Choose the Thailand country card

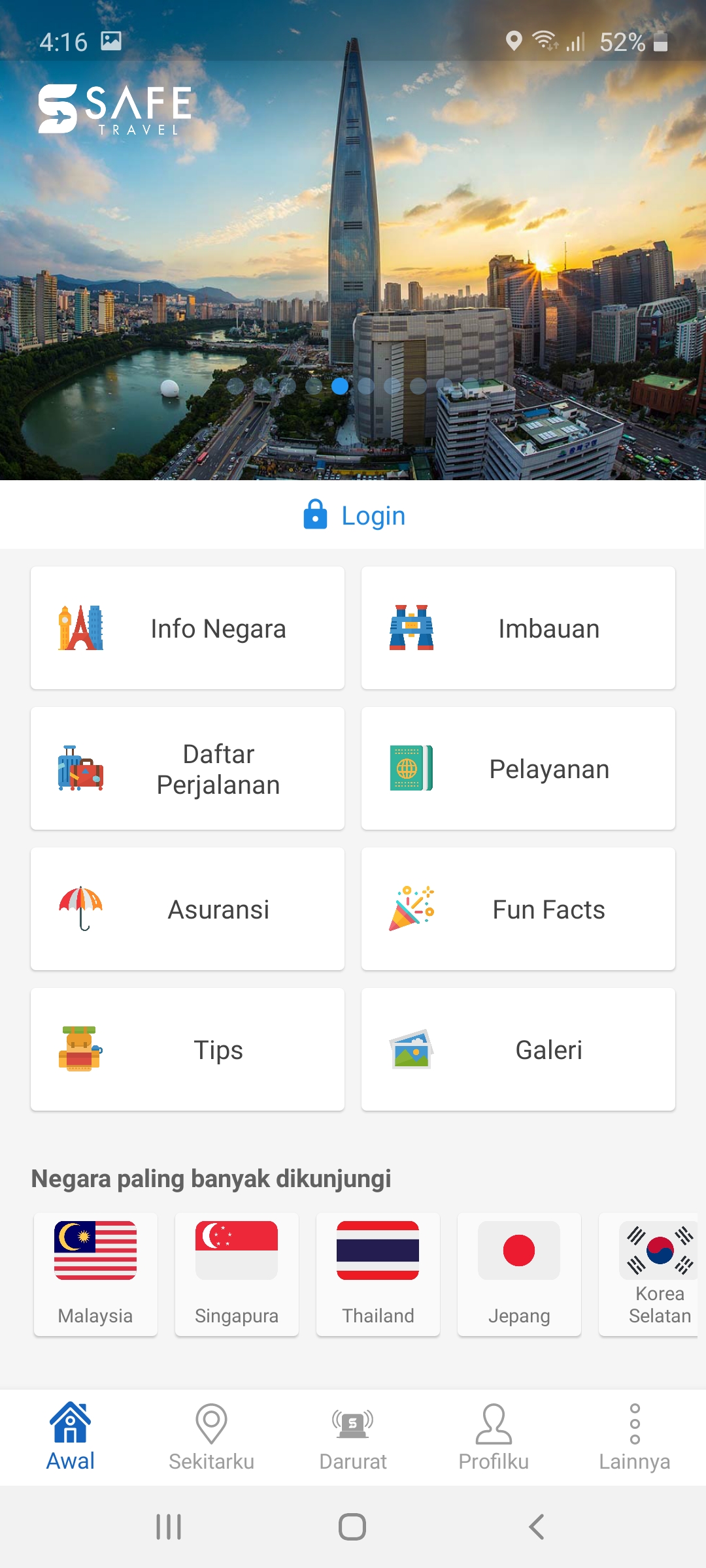coord(378,1274)
